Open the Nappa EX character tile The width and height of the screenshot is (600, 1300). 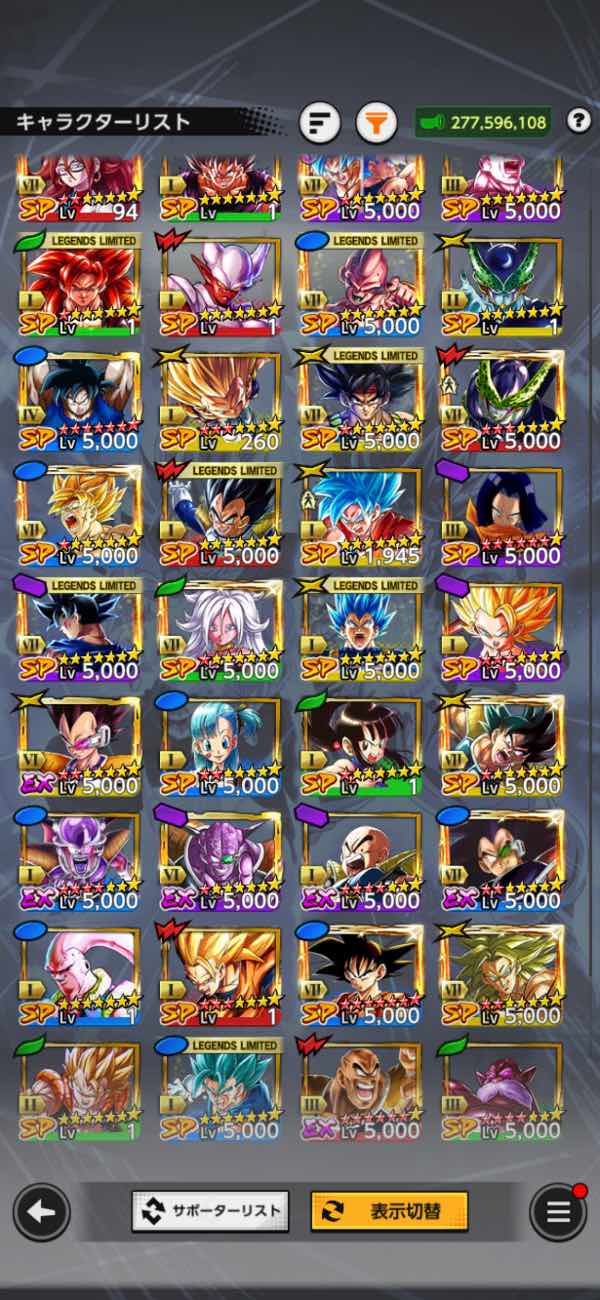360,1090
